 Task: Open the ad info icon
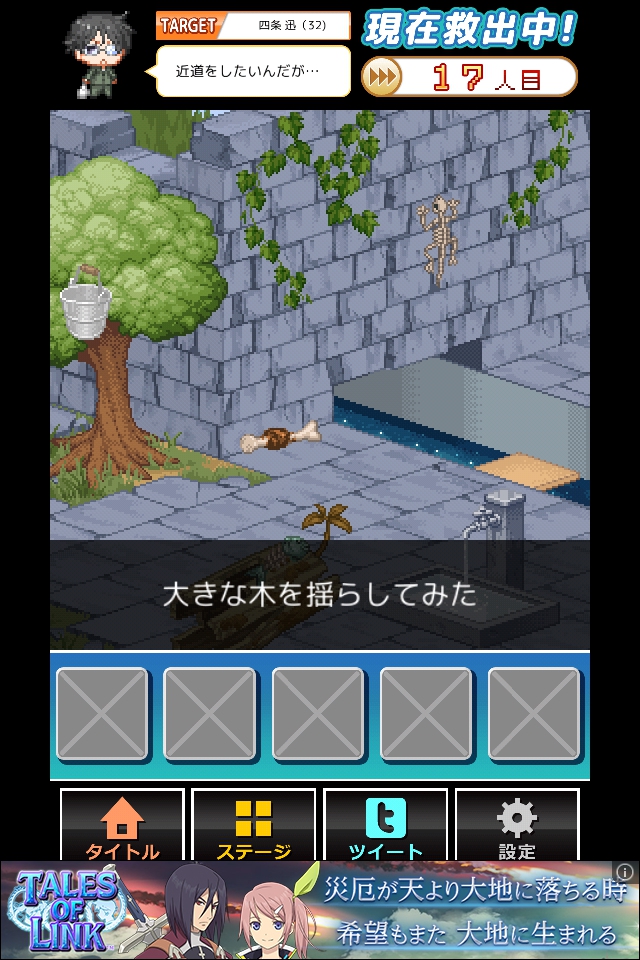pos(625,872)
